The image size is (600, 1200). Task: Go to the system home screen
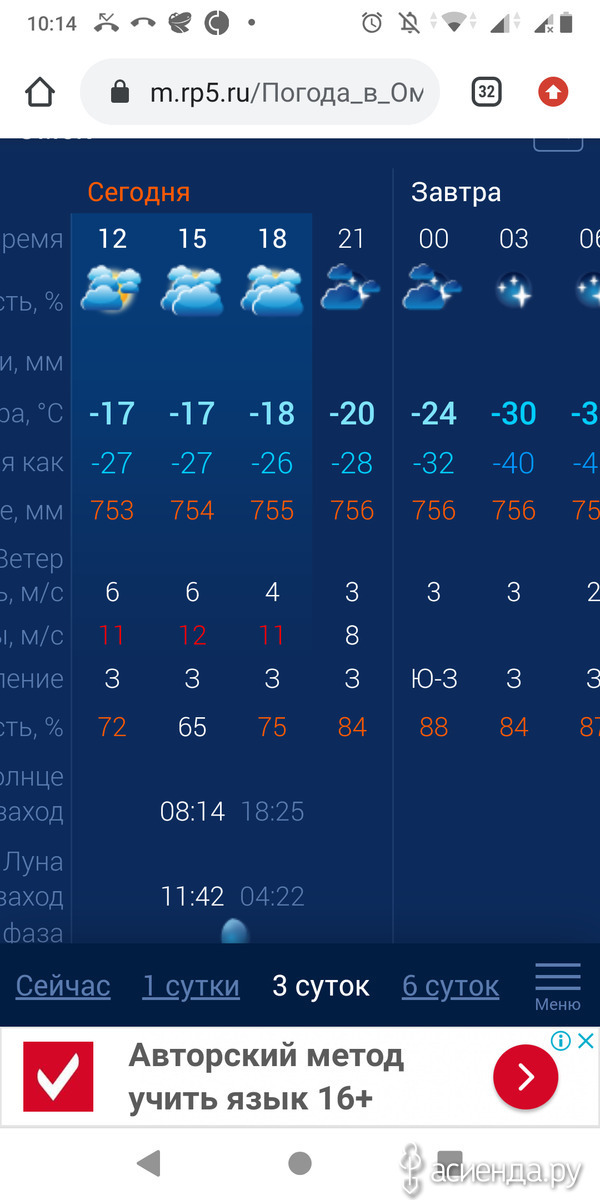coord(299,1162)
